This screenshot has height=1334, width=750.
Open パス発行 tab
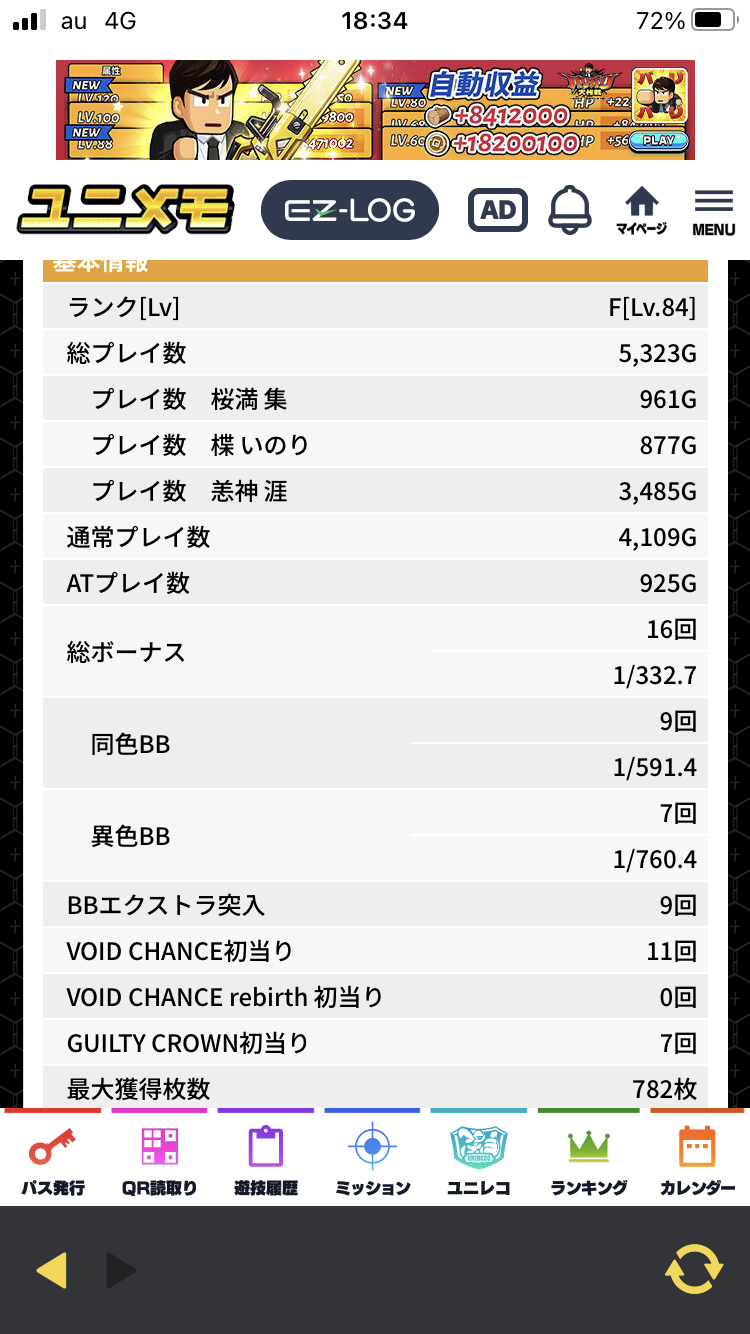(x=53, y=1157)
